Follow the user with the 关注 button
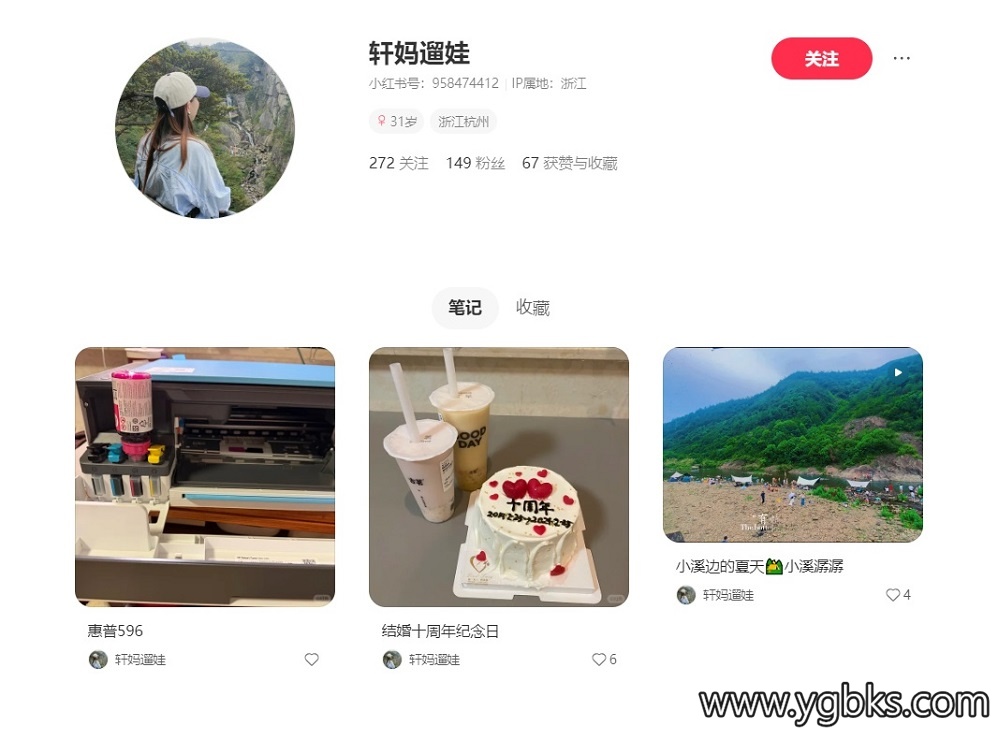The height and width of the screenshot is (740, 998). [821, 59]
